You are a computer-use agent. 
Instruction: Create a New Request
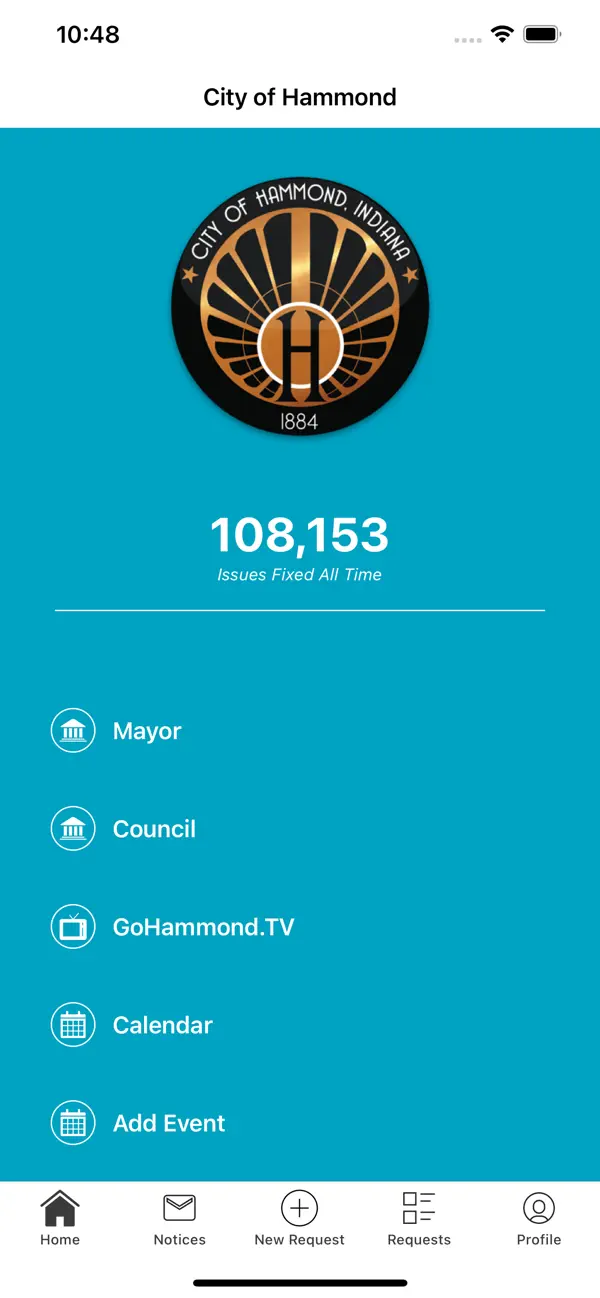tap(299, 1219)
